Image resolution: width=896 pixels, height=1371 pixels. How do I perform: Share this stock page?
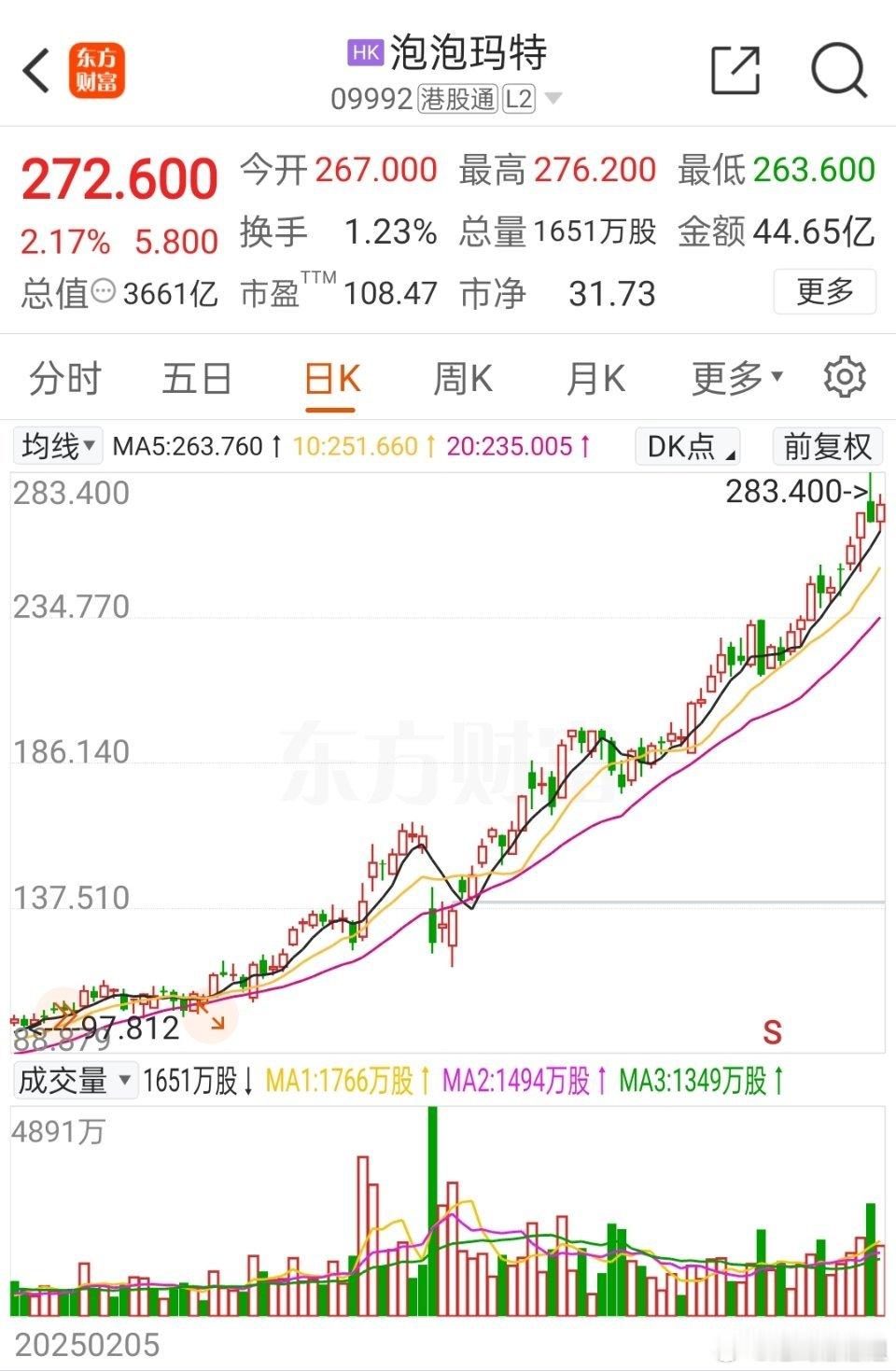tap(735, 70)
